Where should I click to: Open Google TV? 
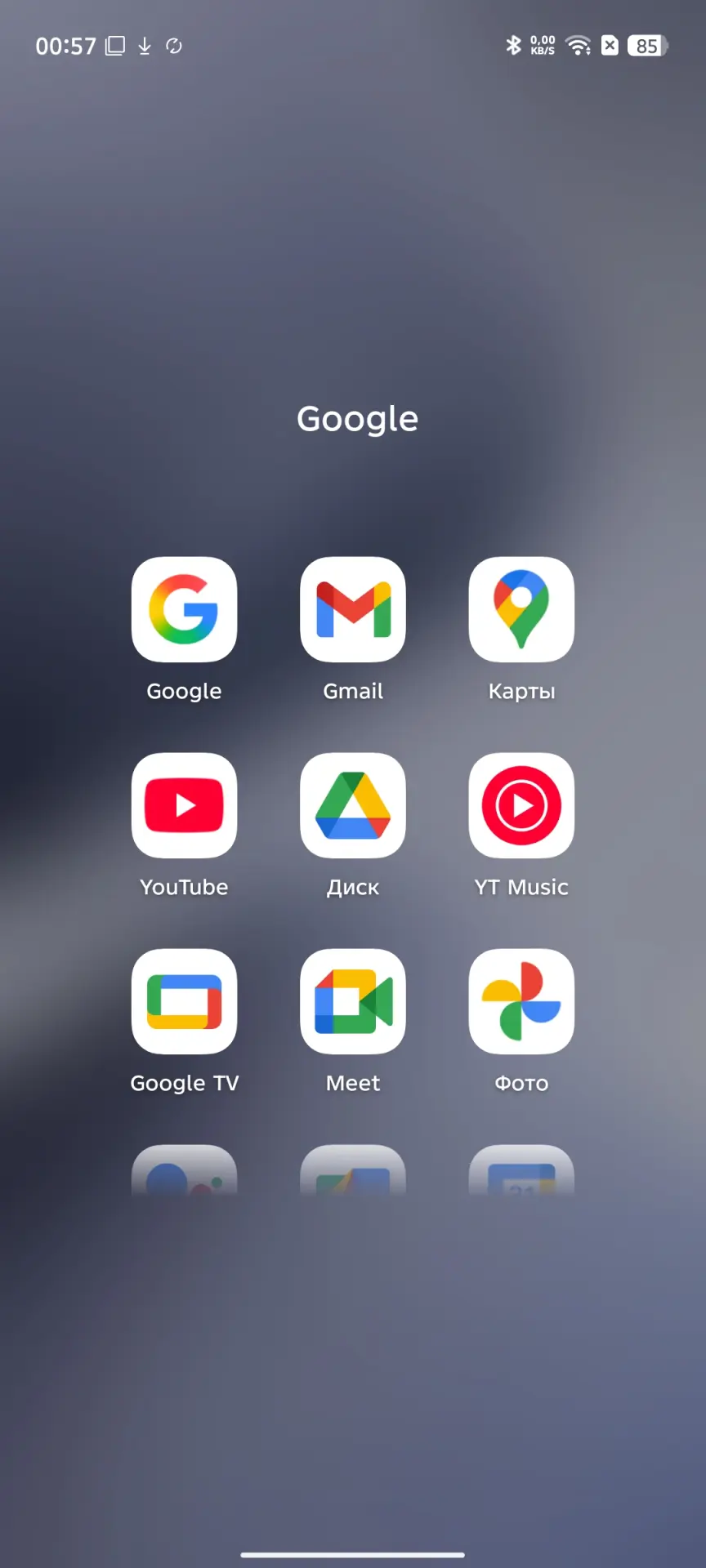[184, 1001]
